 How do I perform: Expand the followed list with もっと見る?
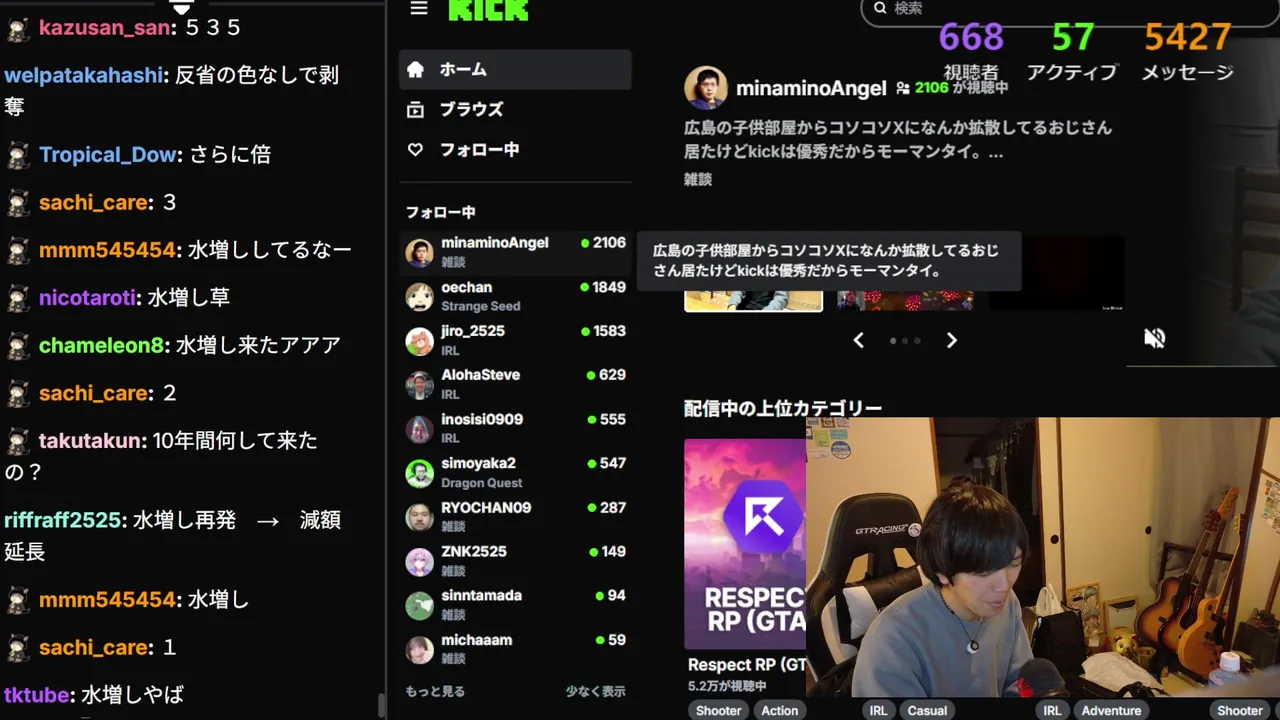(x=435, y=691)
